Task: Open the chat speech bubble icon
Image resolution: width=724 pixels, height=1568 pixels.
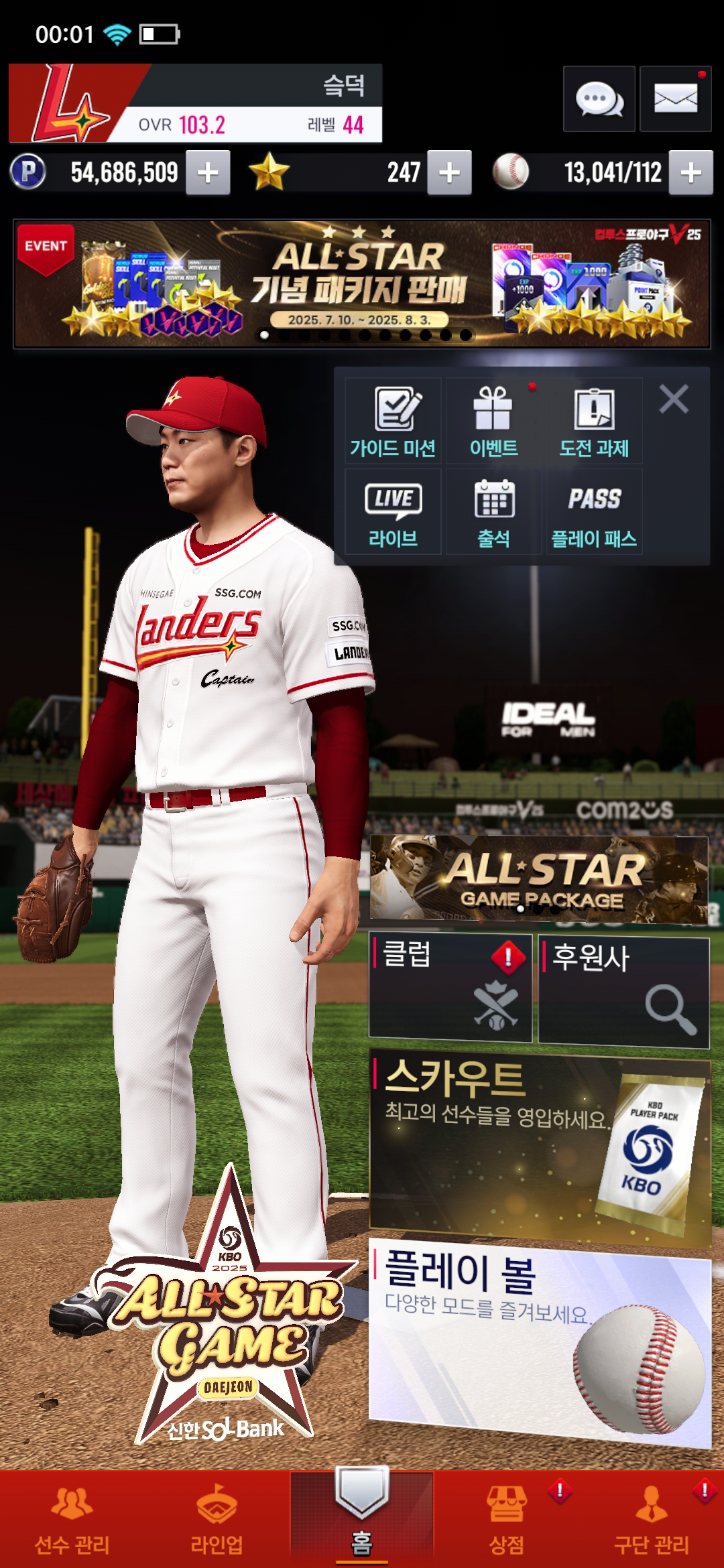Action: pyautogui.click(x=599, y=99)
